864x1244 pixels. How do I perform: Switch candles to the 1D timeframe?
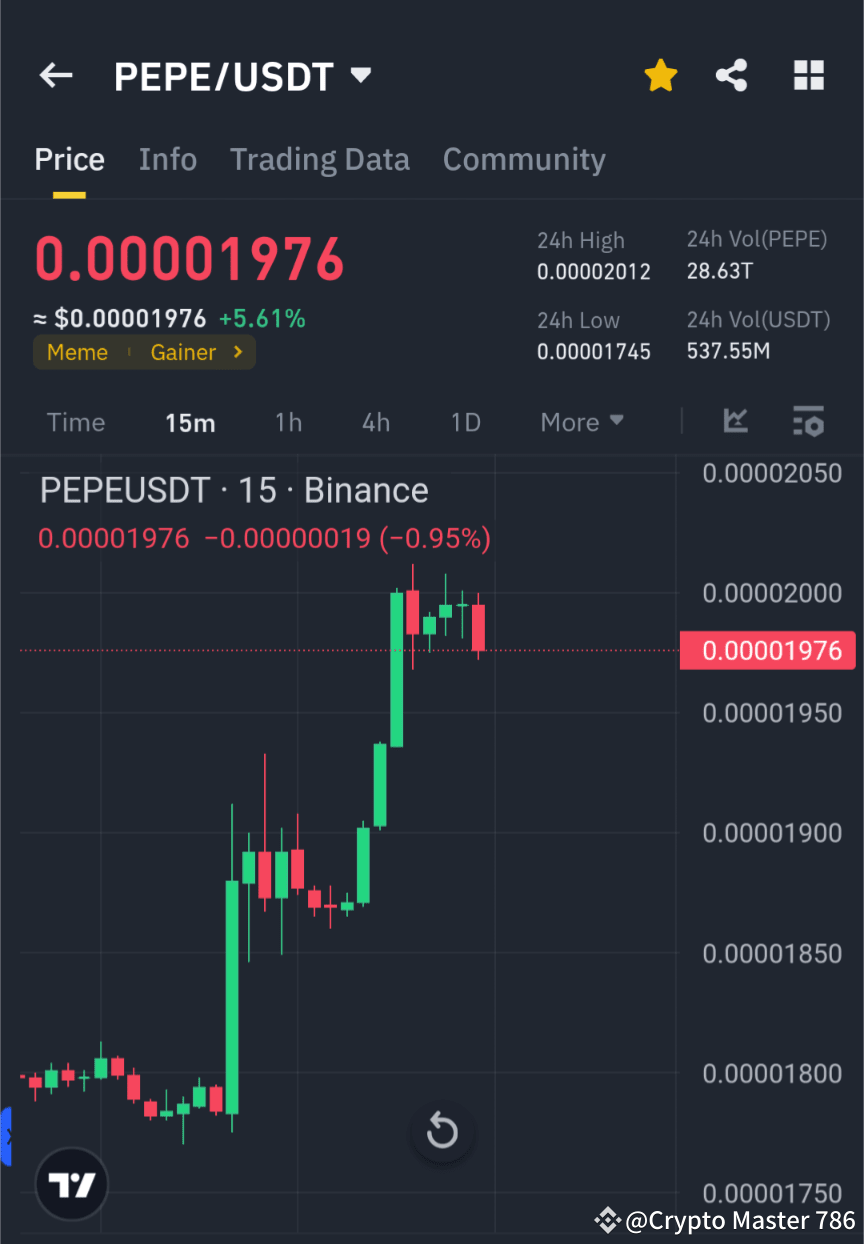[465, 422]
